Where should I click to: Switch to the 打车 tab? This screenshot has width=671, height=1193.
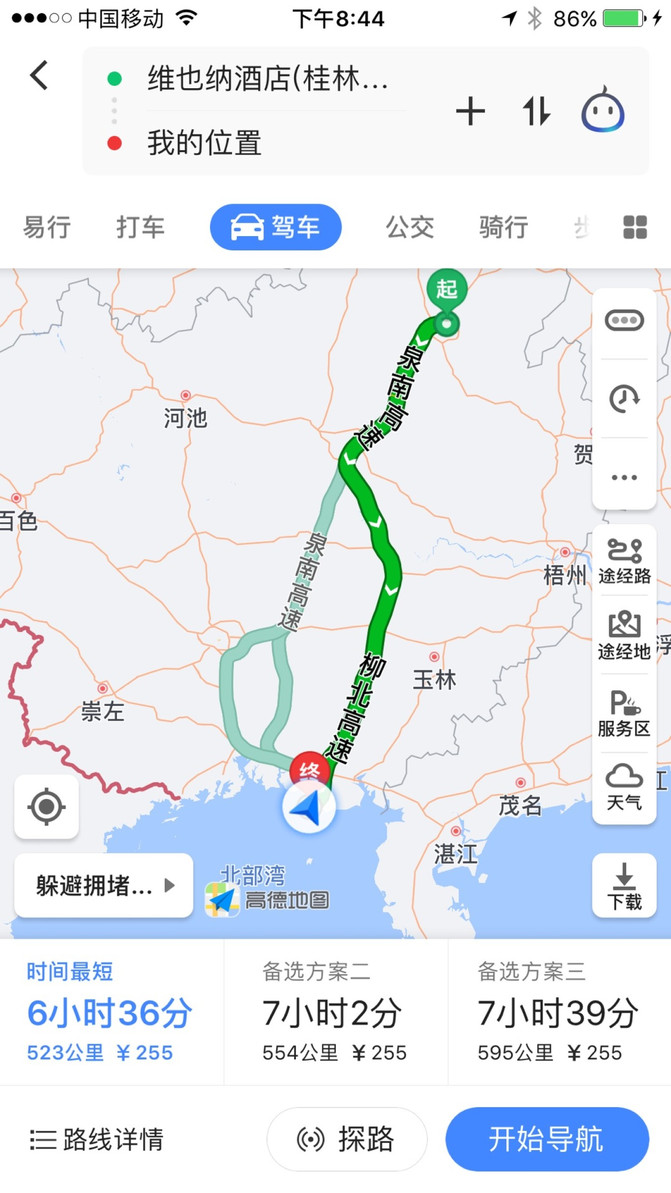(140, 227)
